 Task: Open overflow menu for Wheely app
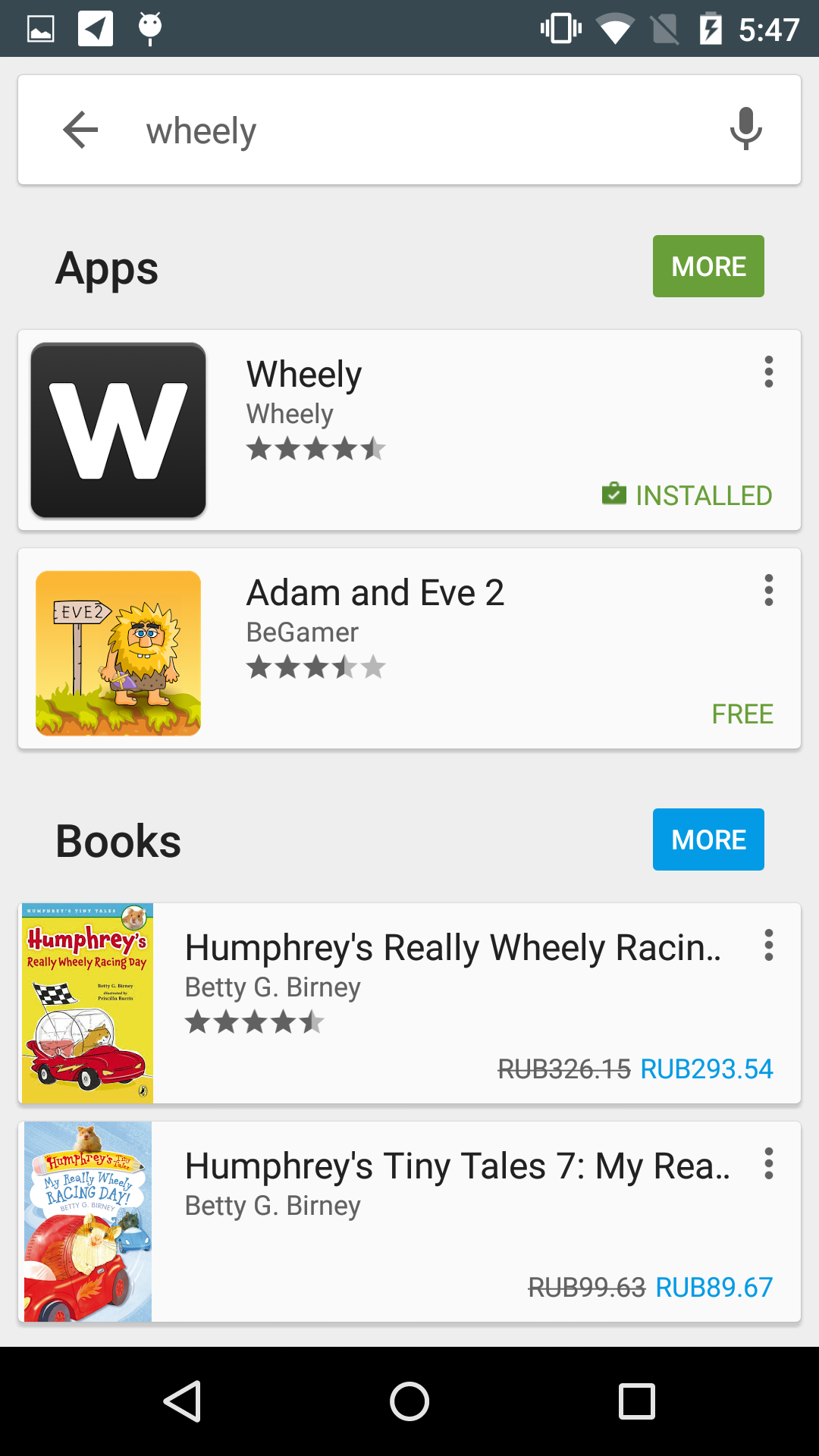pyautogui.click(x=769, y=372)
